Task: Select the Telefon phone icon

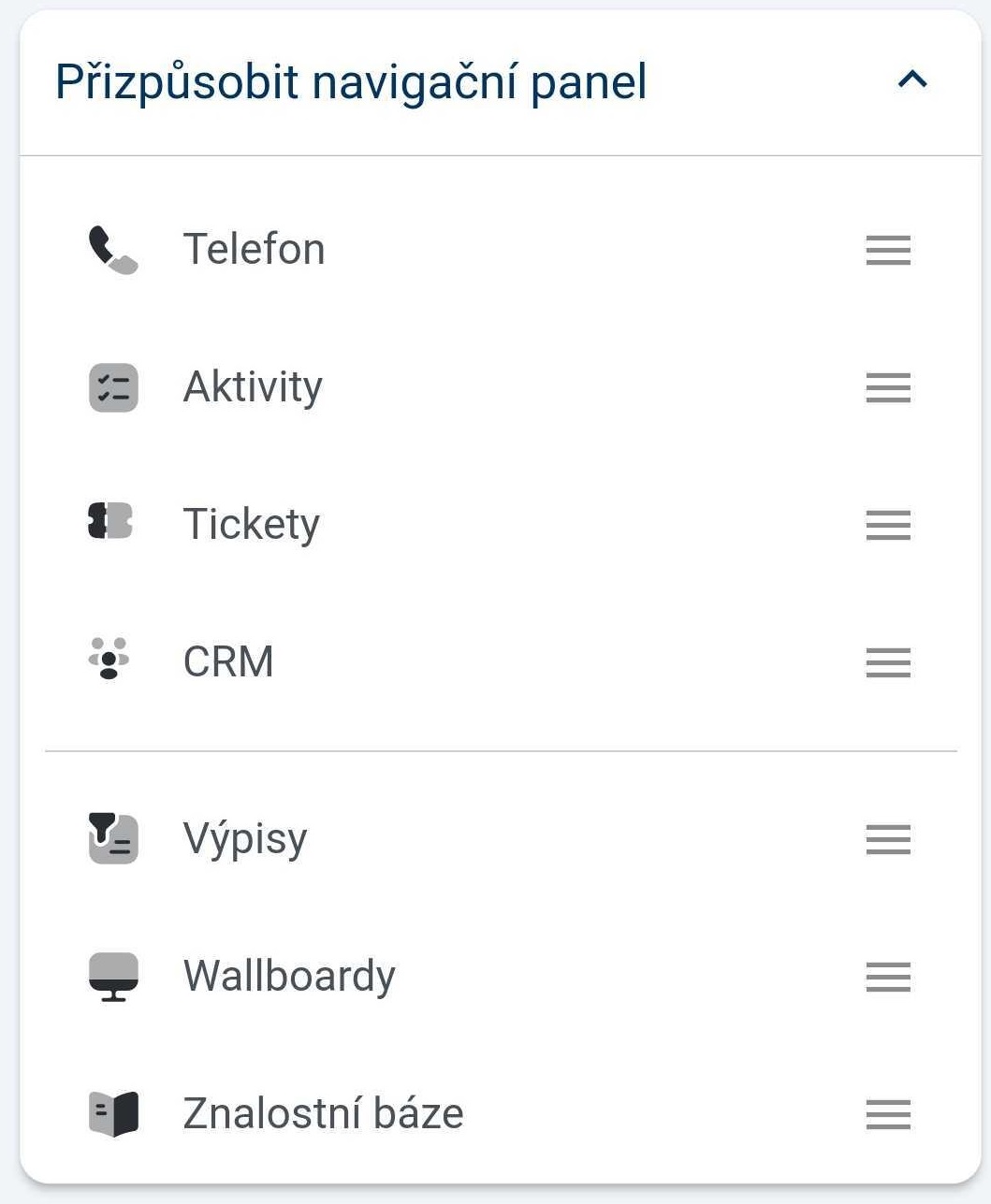Action: coord(112,248)
